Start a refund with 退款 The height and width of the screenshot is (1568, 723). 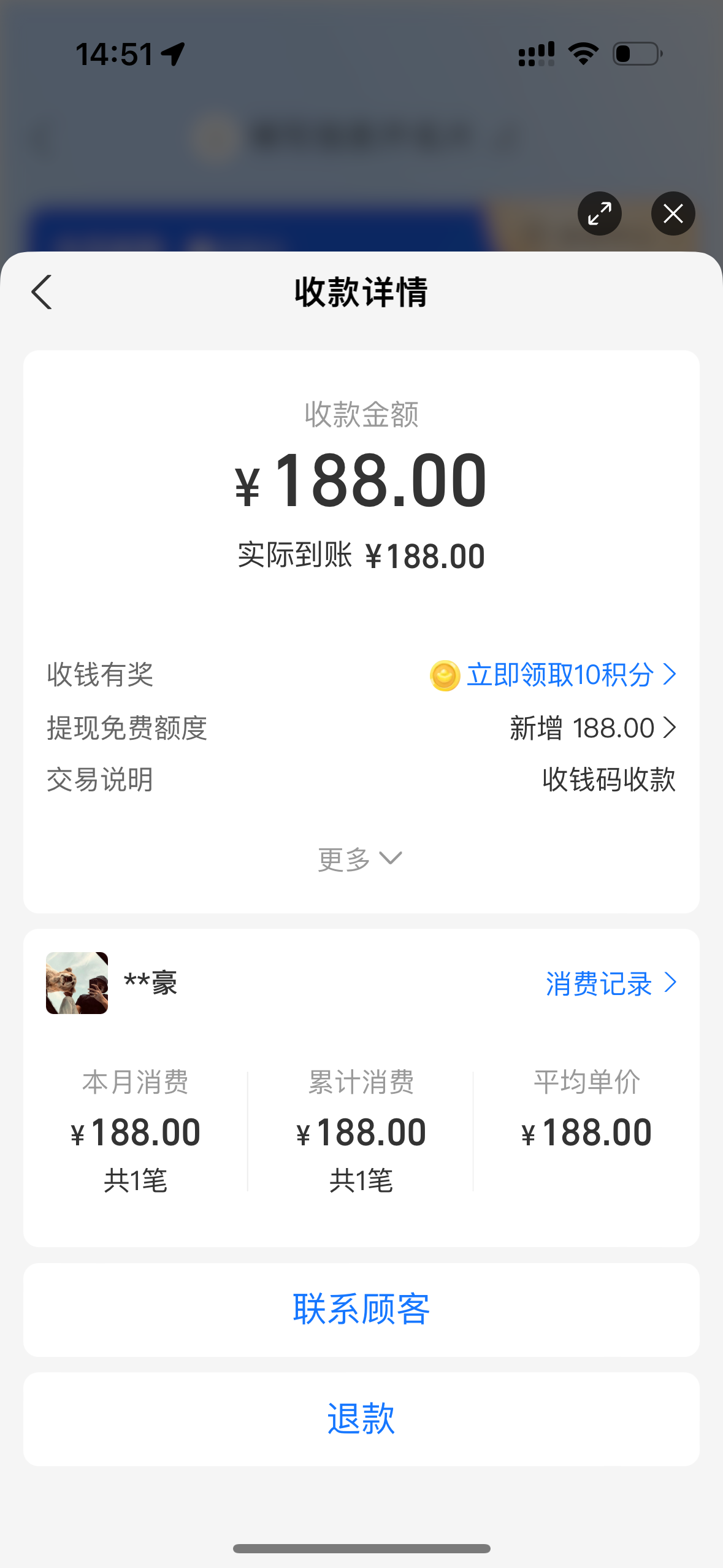click(361, 1418)
